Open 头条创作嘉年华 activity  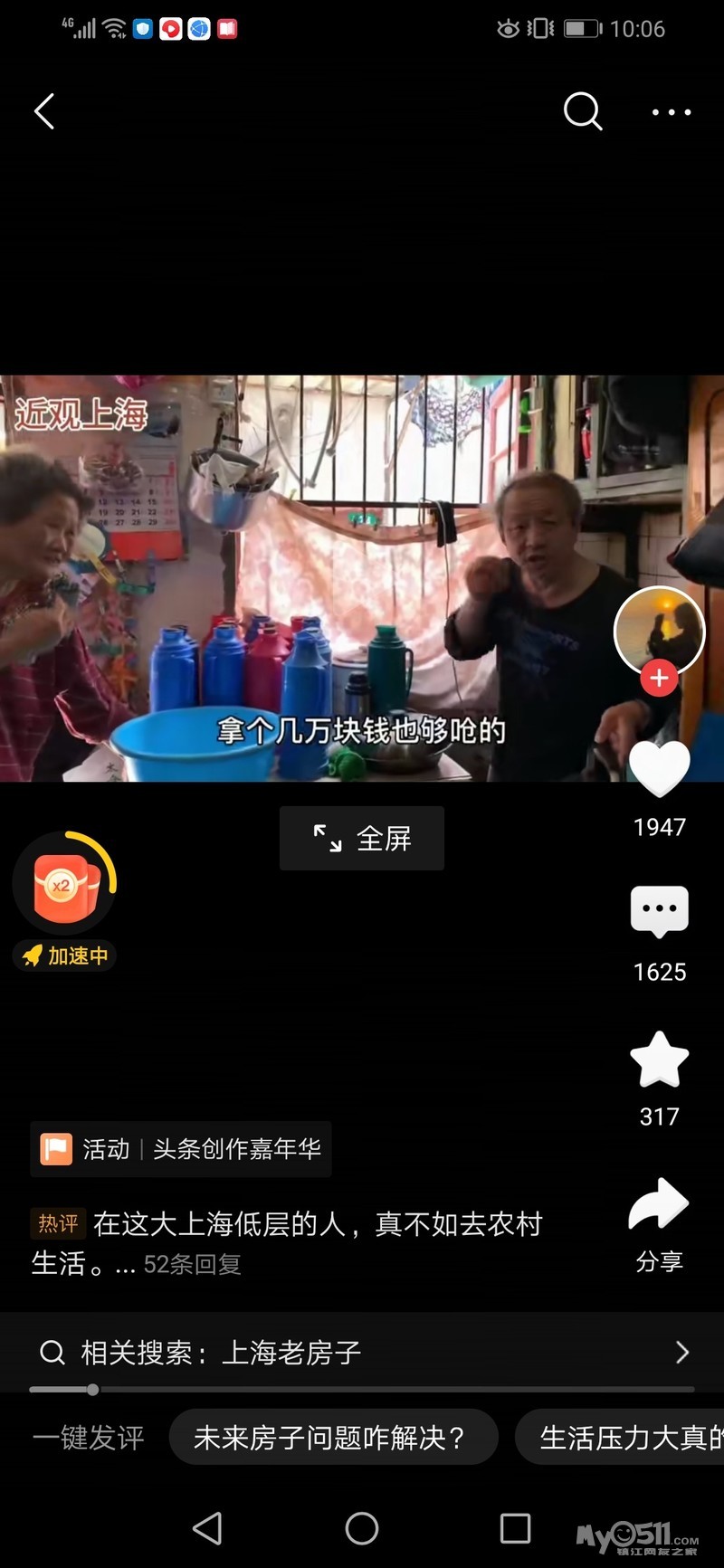pyautogui.click(x=181, y=1149)
